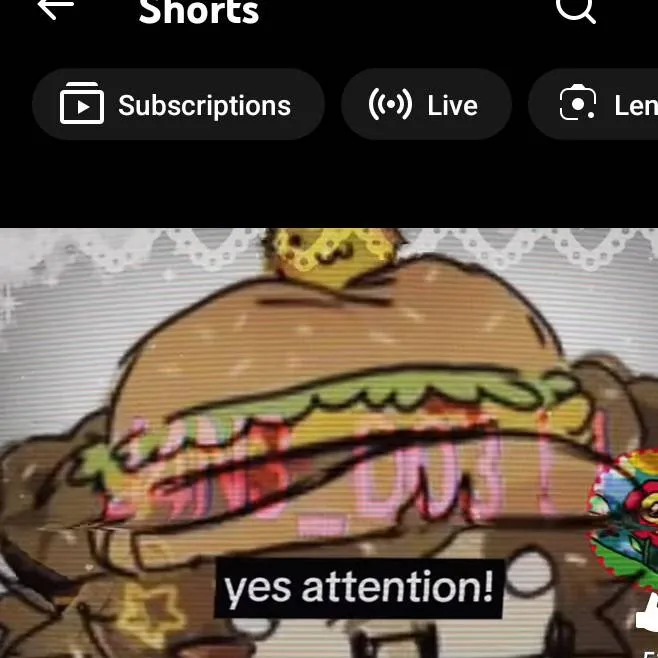Switch to the Live chip
The width and height of the screenshot is (658, 658).
[426, 105]
